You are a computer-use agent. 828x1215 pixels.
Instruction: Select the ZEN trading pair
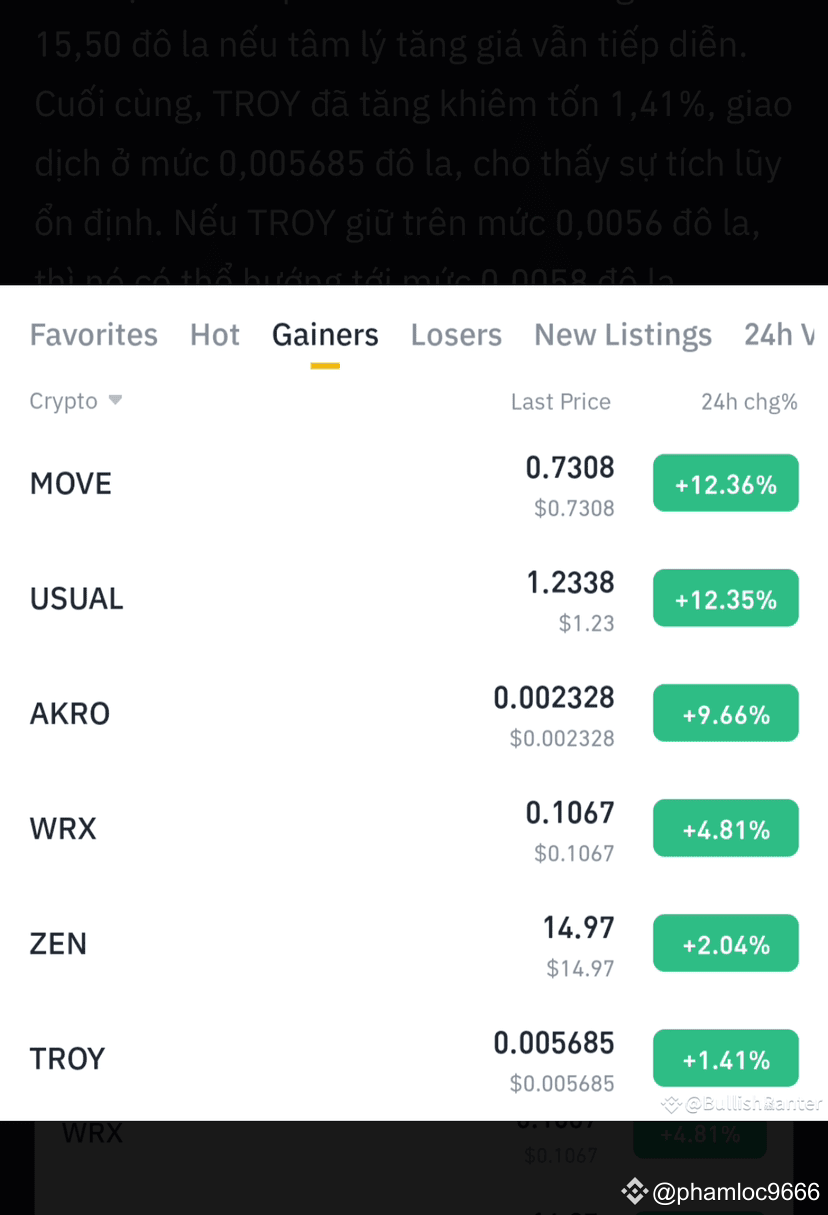58,943
